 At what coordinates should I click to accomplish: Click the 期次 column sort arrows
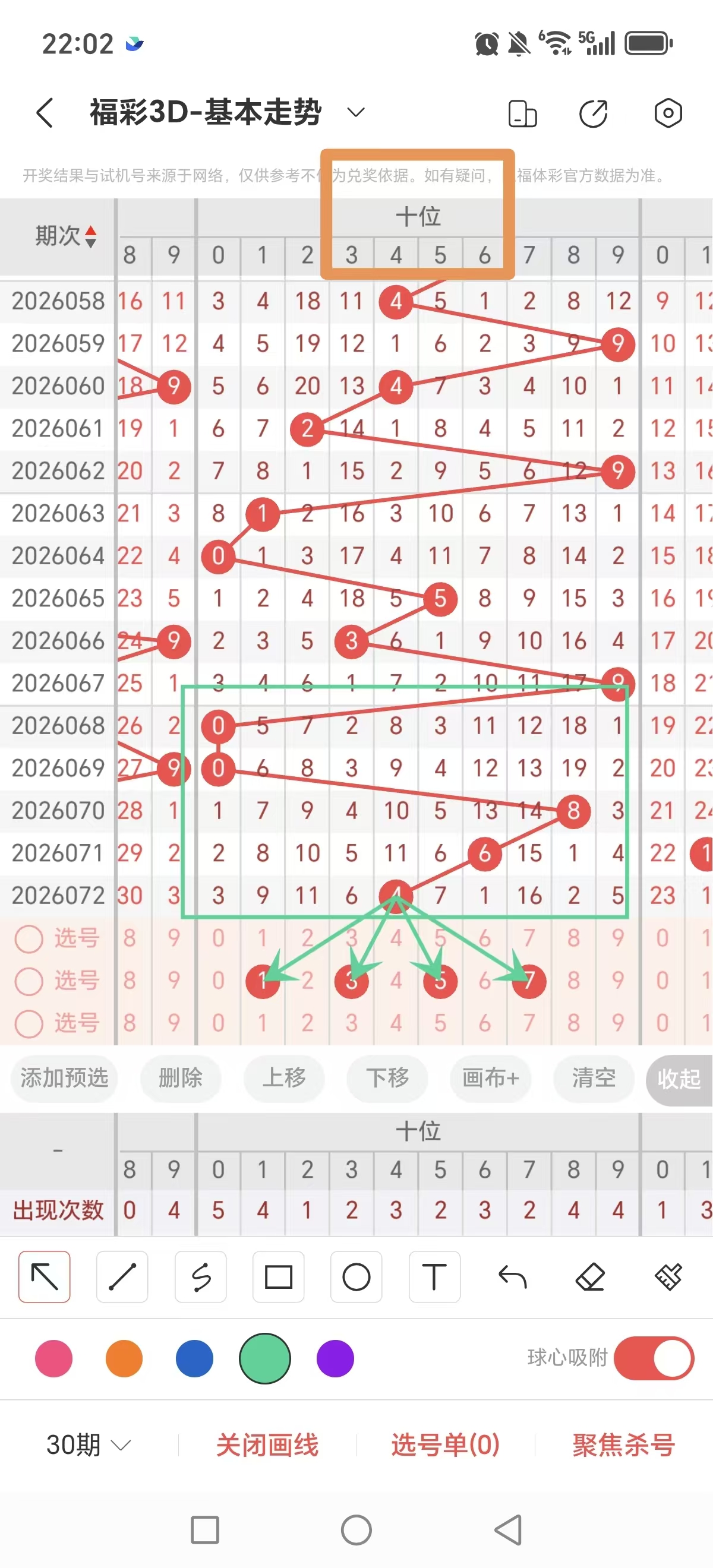pos(90,238)
